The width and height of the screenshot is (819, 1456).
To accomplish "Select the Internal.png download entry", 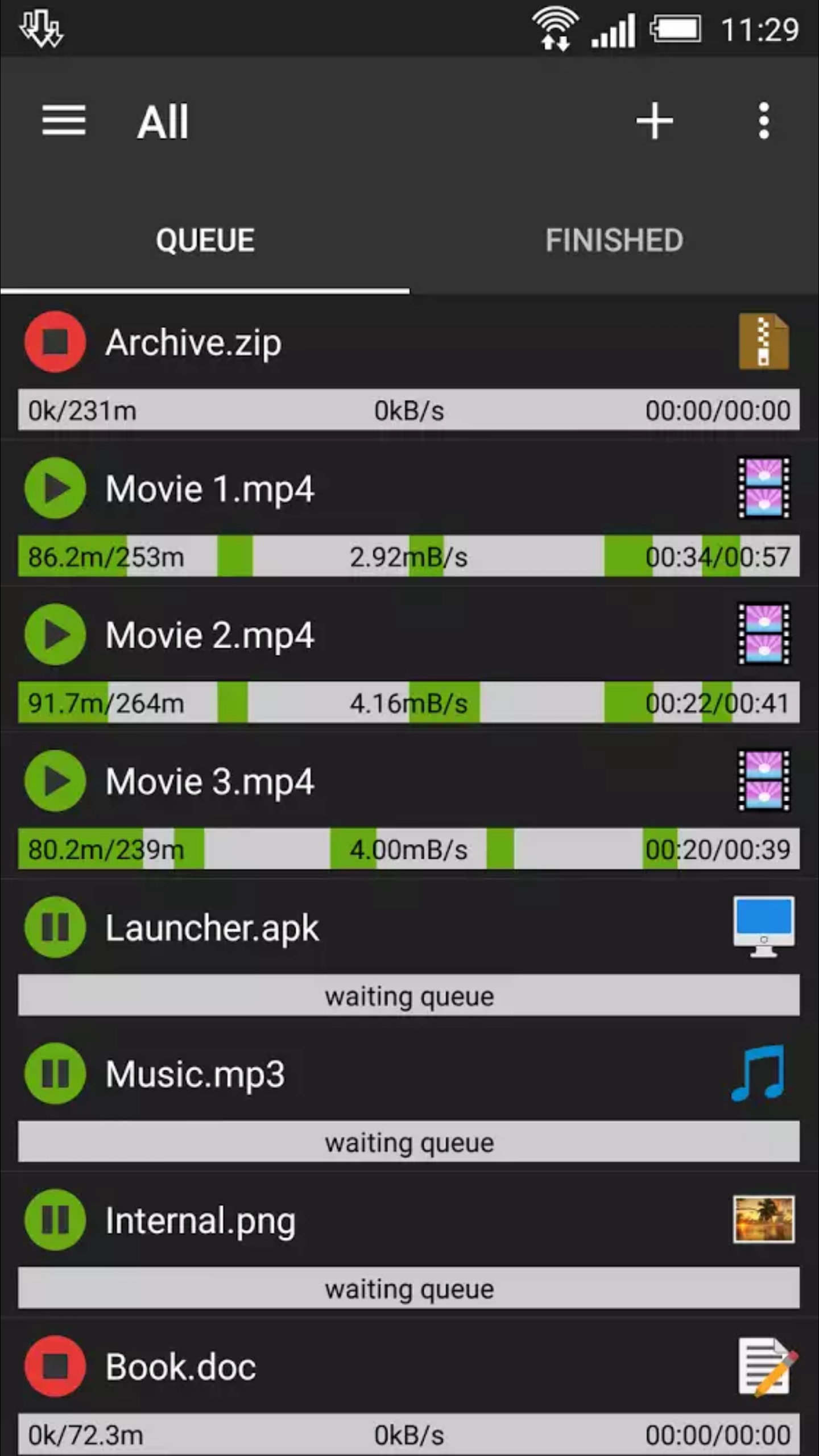I will coord(200,1221).
